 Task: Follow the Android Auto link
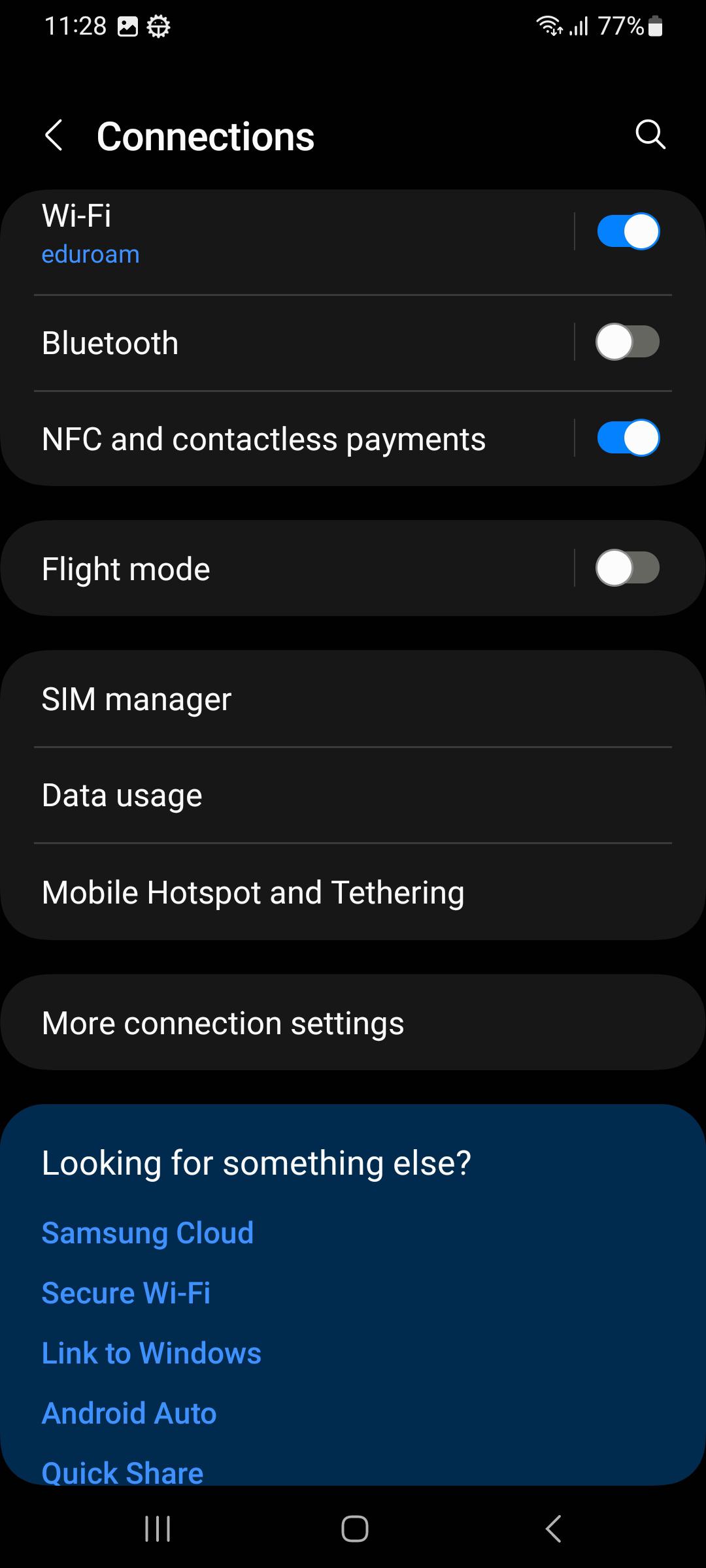[x=129, y=1413]
